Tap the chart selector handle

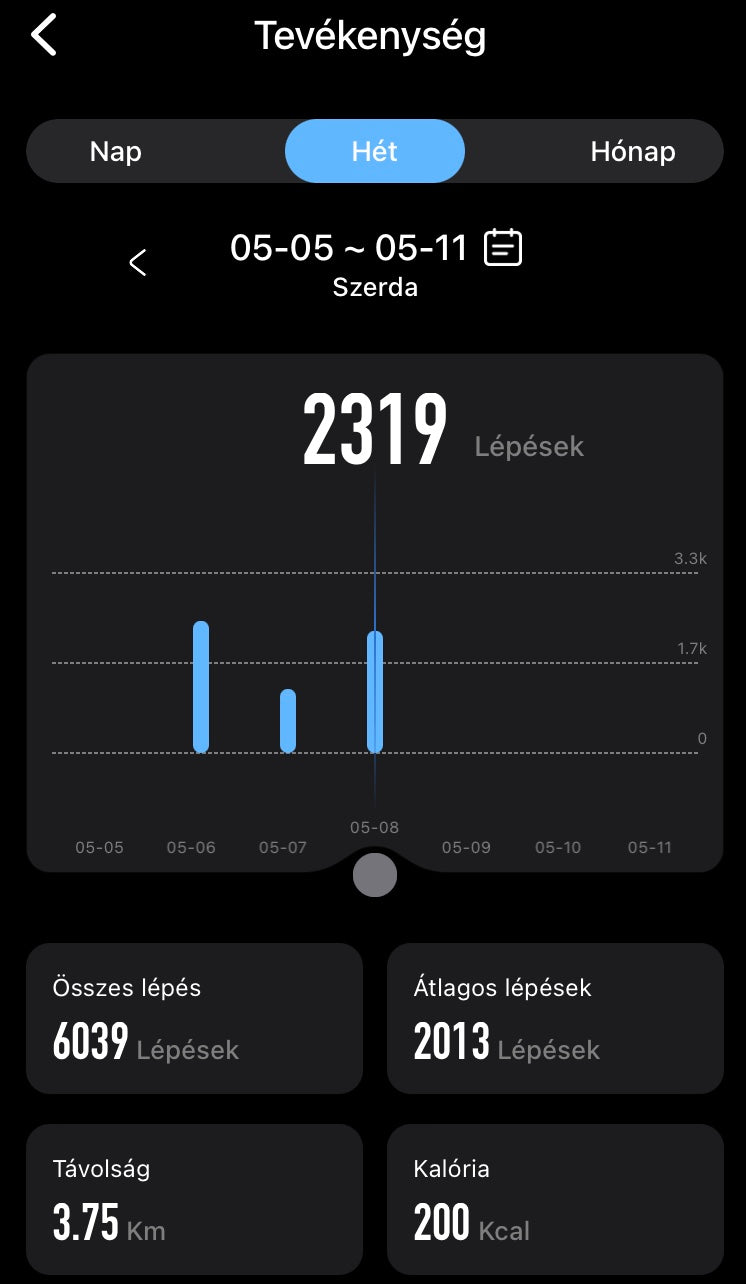(375, 876)
